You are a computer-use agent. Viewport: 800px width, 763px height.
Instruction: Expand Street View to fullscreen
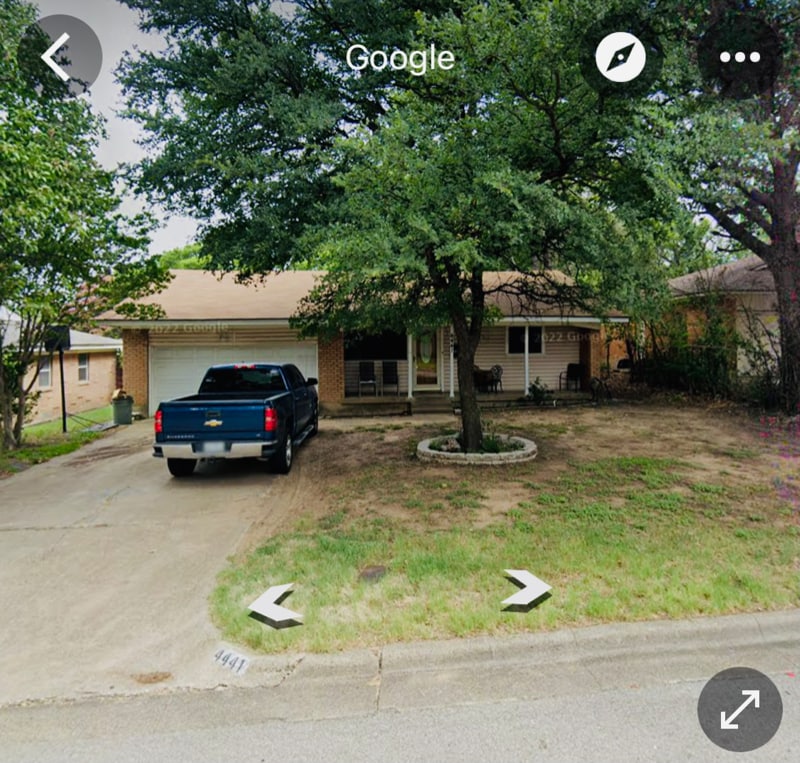[x=740, y=709]
